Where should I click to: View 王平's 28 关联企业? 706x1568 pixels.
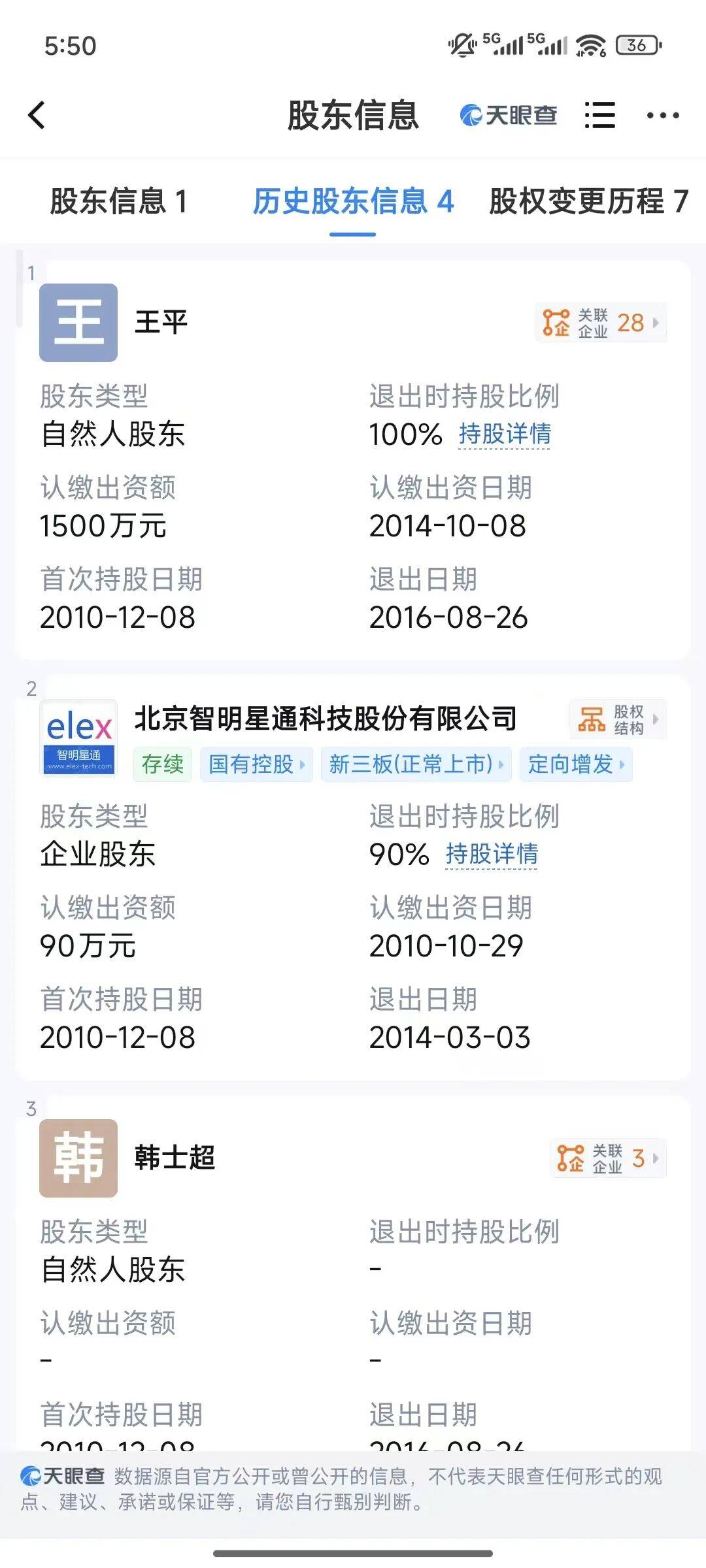(600, 323)
